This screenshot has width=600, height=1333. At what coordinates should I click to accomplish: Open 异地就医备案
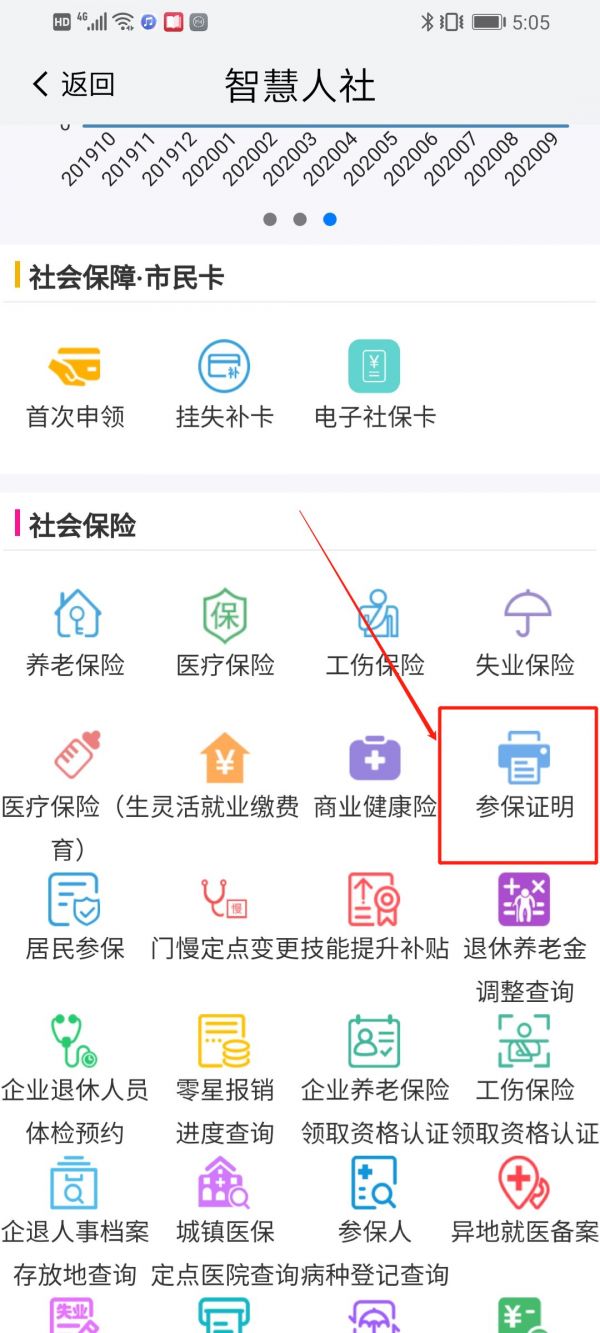(x=524, y=1185)
